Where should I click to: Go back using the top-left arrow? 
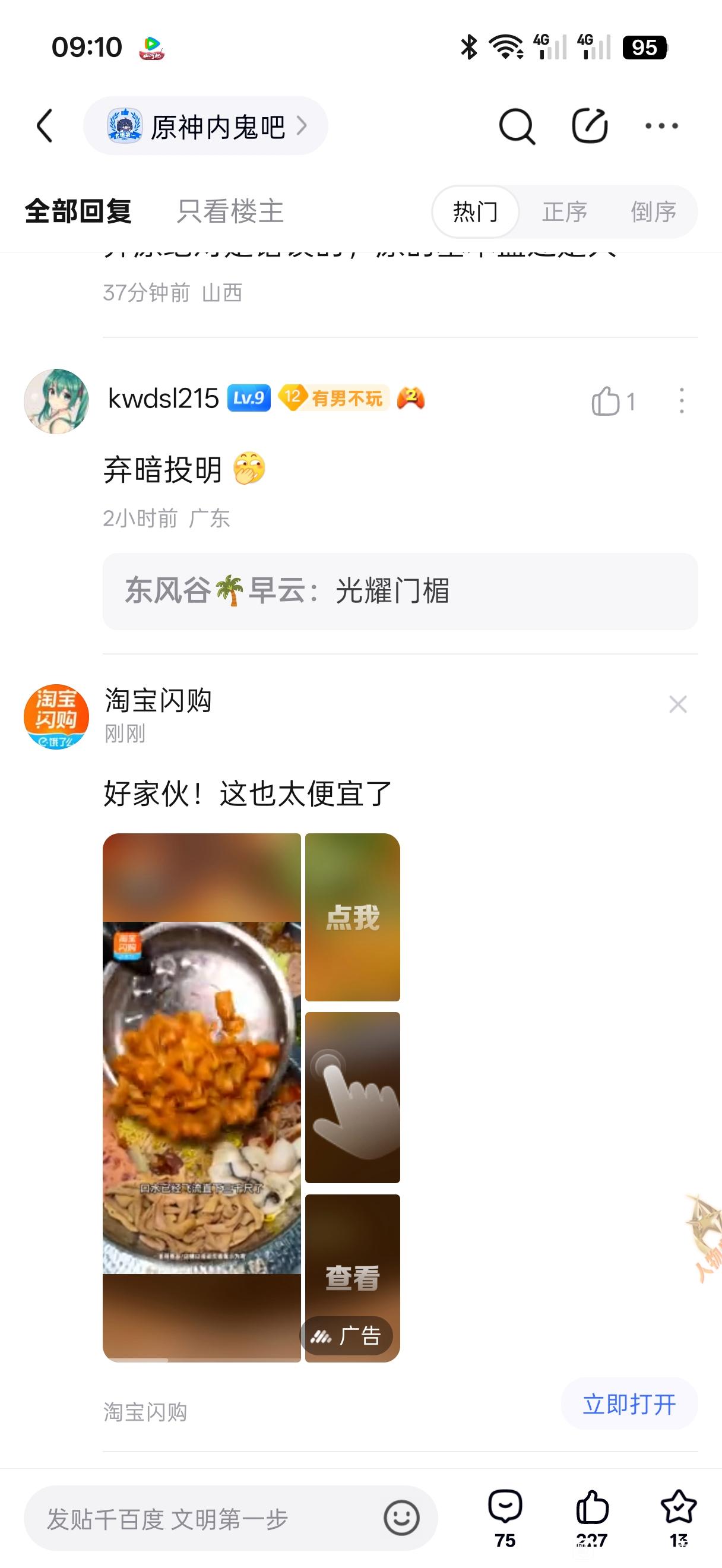[45, 126]
